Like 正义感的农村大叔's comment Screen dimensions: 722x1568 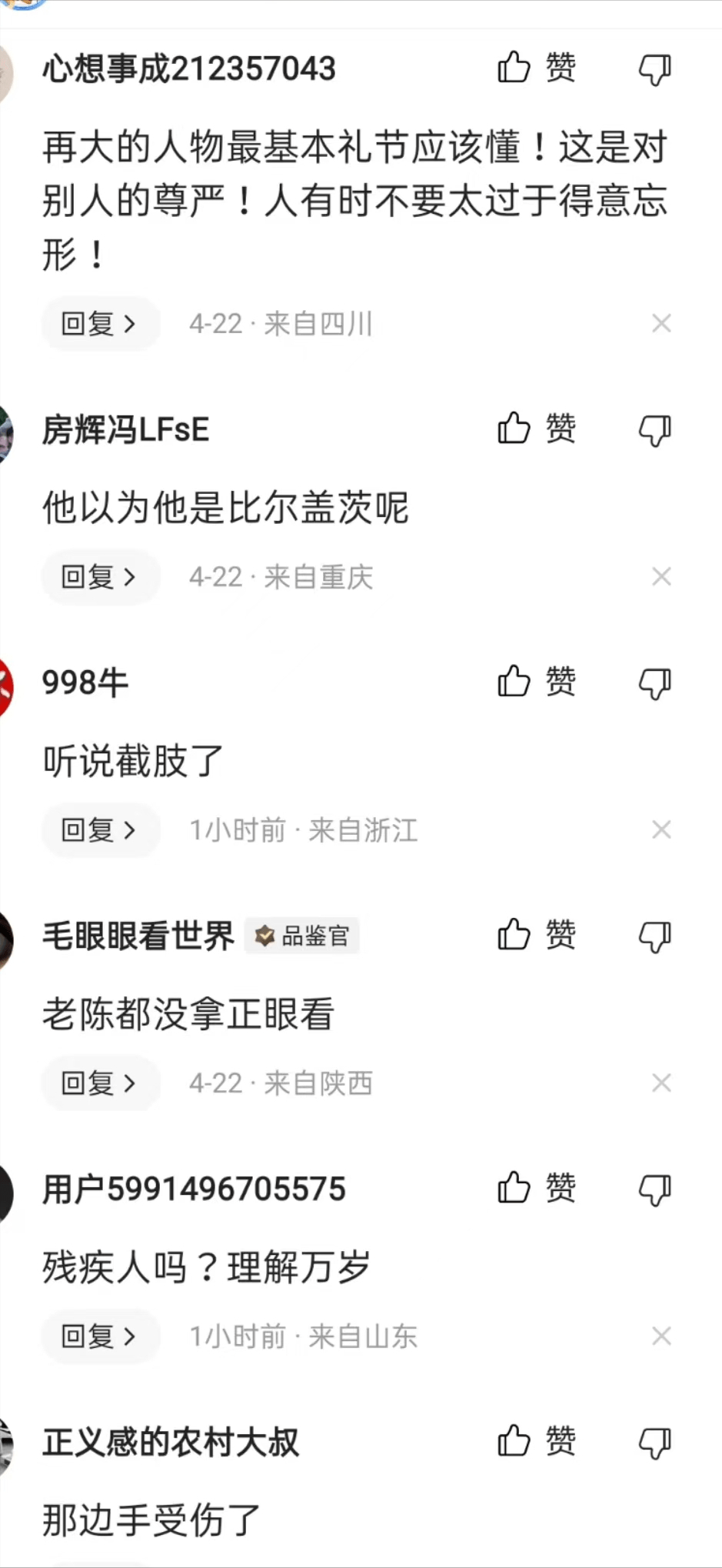[536, 1441]
